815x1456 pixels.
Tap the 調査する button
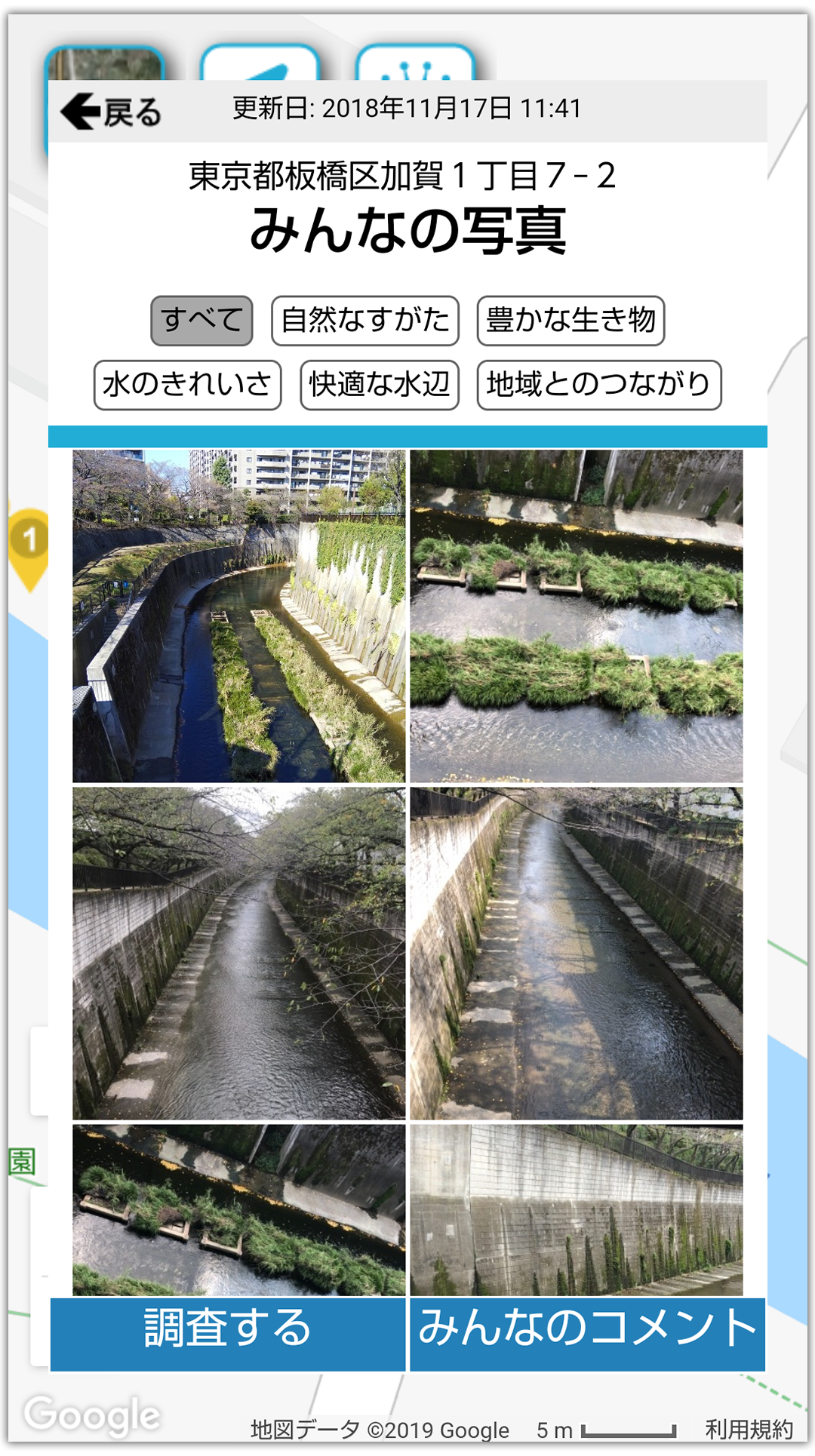(x=228, y=1334)
